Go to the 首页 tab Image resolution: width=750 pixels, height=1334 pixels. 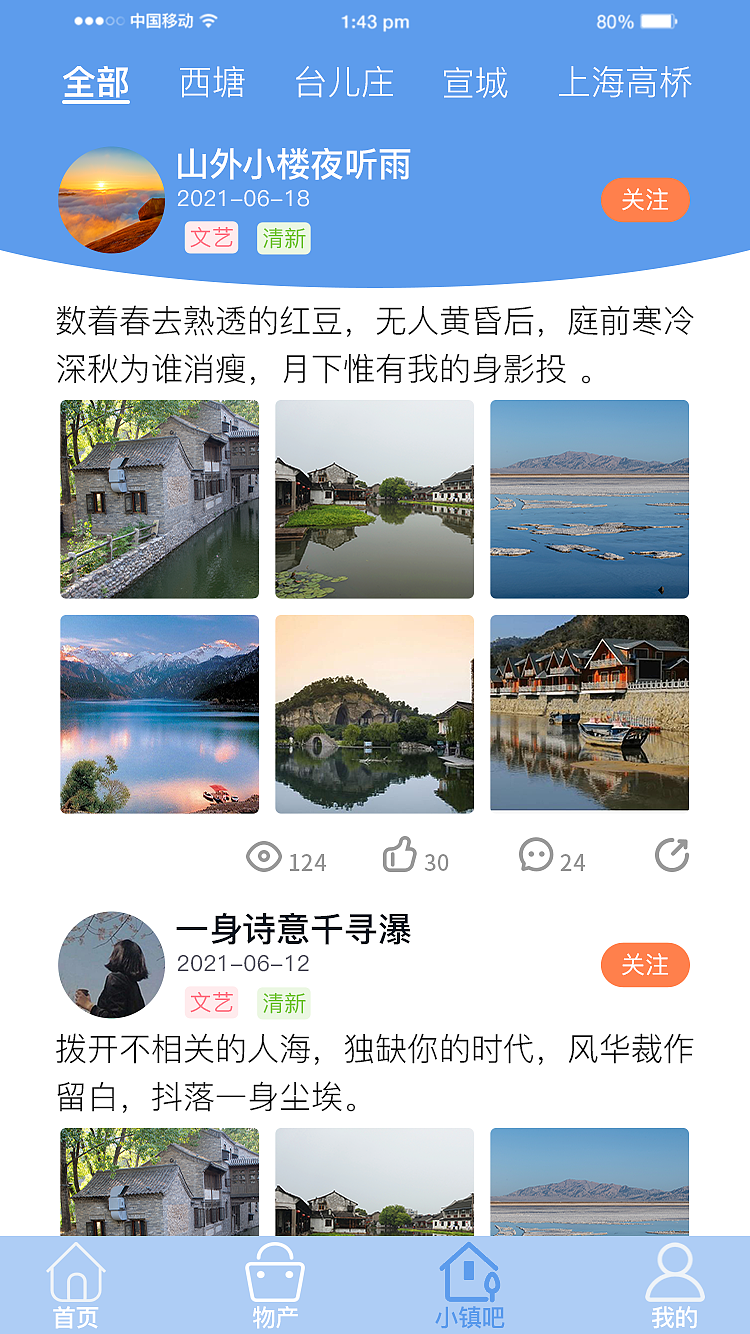pyautogui.click(x=76, y=1286)
